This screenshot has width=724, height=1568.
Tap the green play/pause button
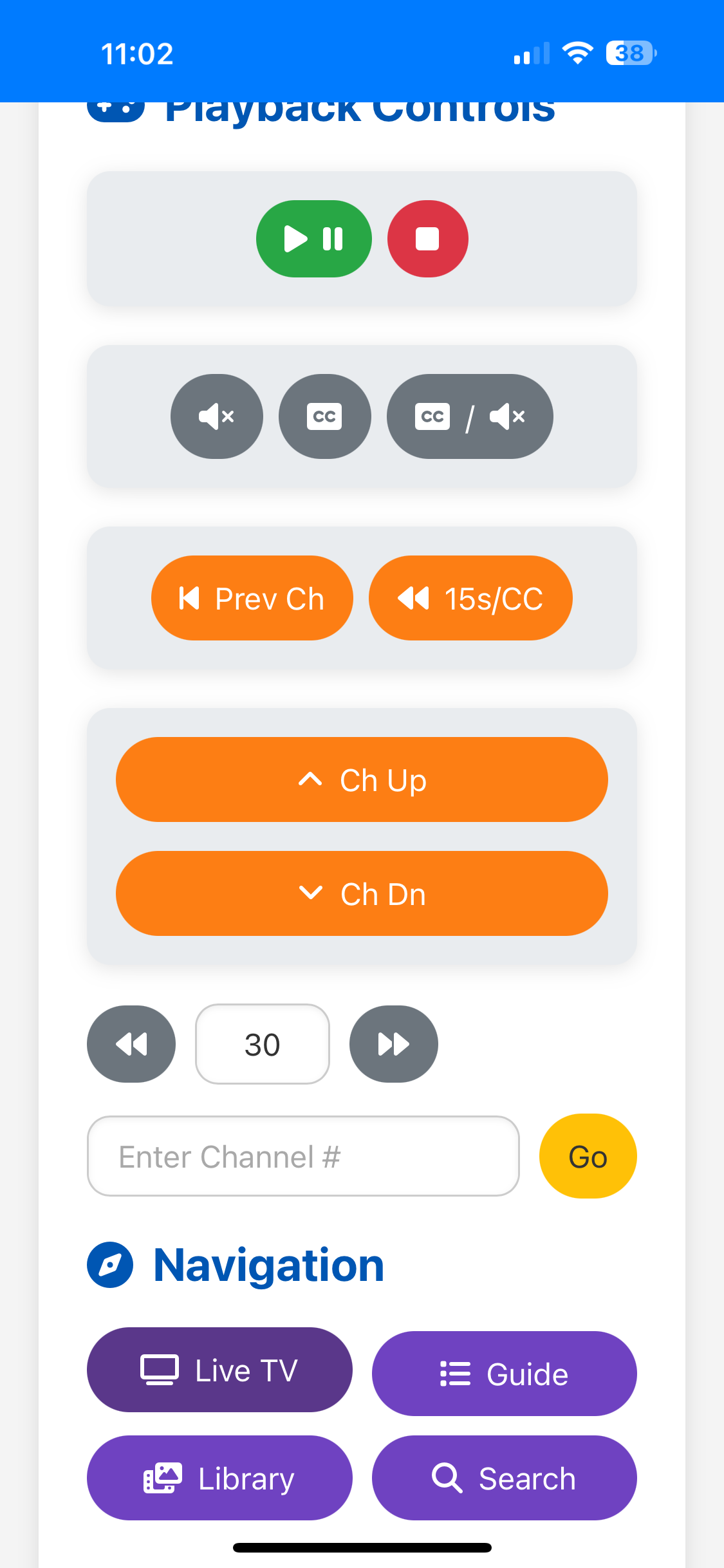coord(313,239)
